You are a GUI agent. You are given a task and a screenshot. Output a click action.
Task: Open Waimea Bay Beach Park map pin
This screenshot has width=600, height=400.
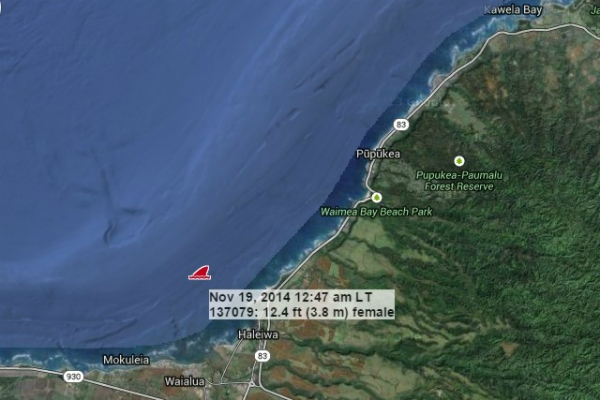click(x=377, y=197)
